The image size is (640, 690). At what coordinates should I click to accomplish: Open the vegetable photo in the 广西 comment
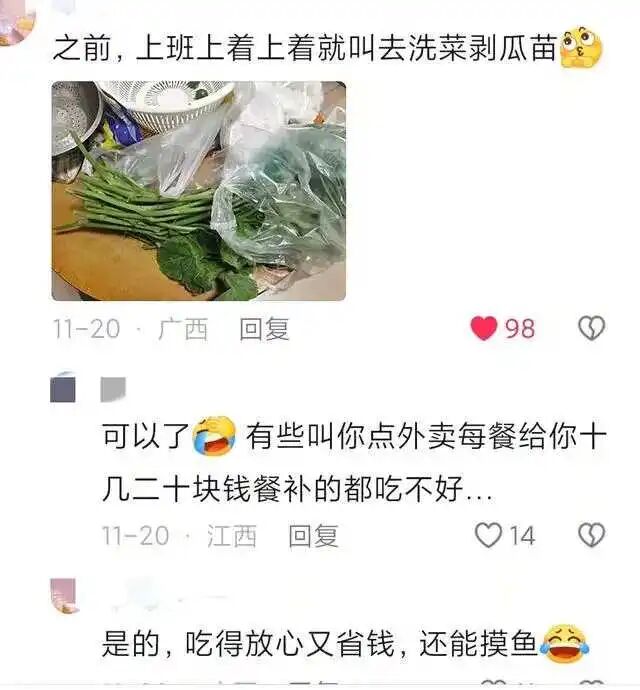[198, 191]
